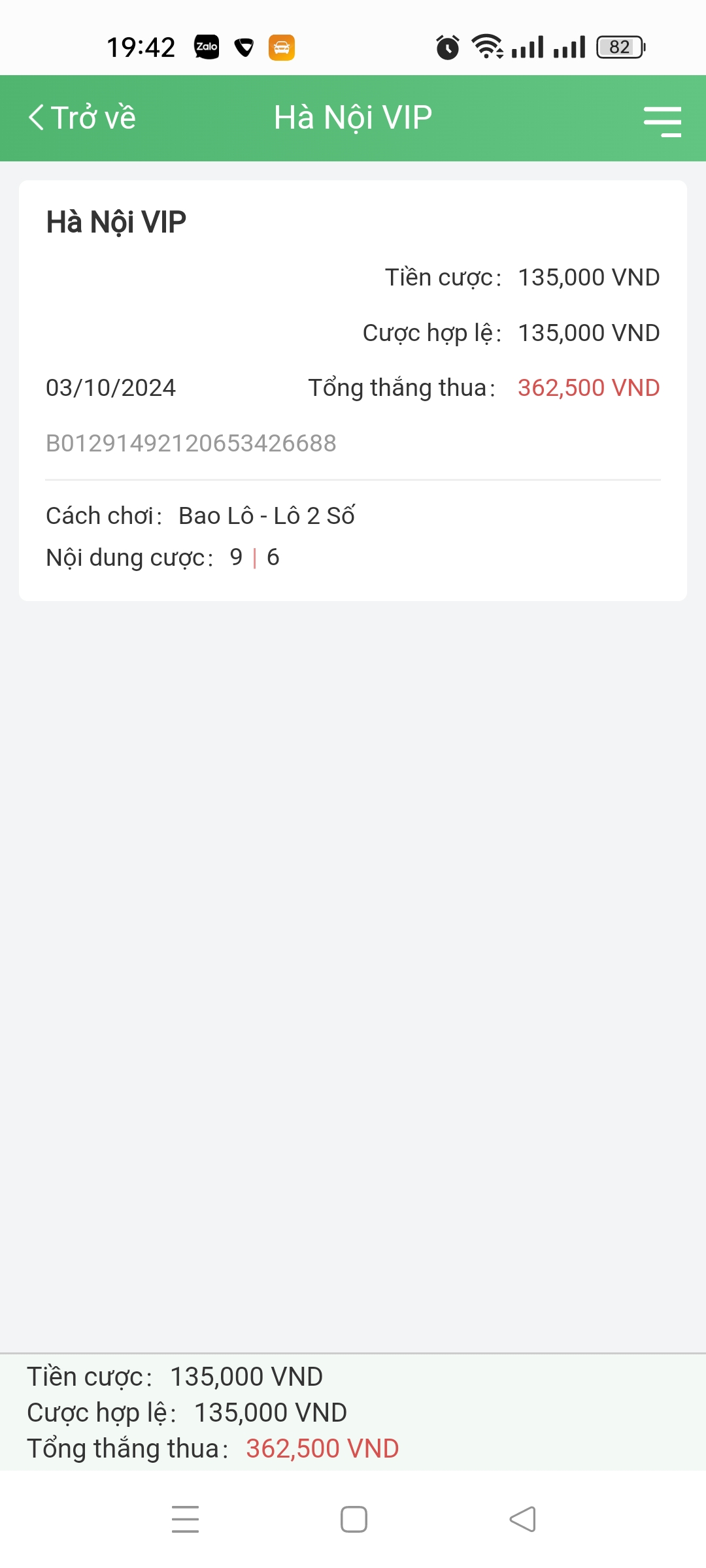Image resolution: width=706 pixels, height=1568 pixels.
Task: Go back with the Trở về button
Action: [x=82, y=118]
